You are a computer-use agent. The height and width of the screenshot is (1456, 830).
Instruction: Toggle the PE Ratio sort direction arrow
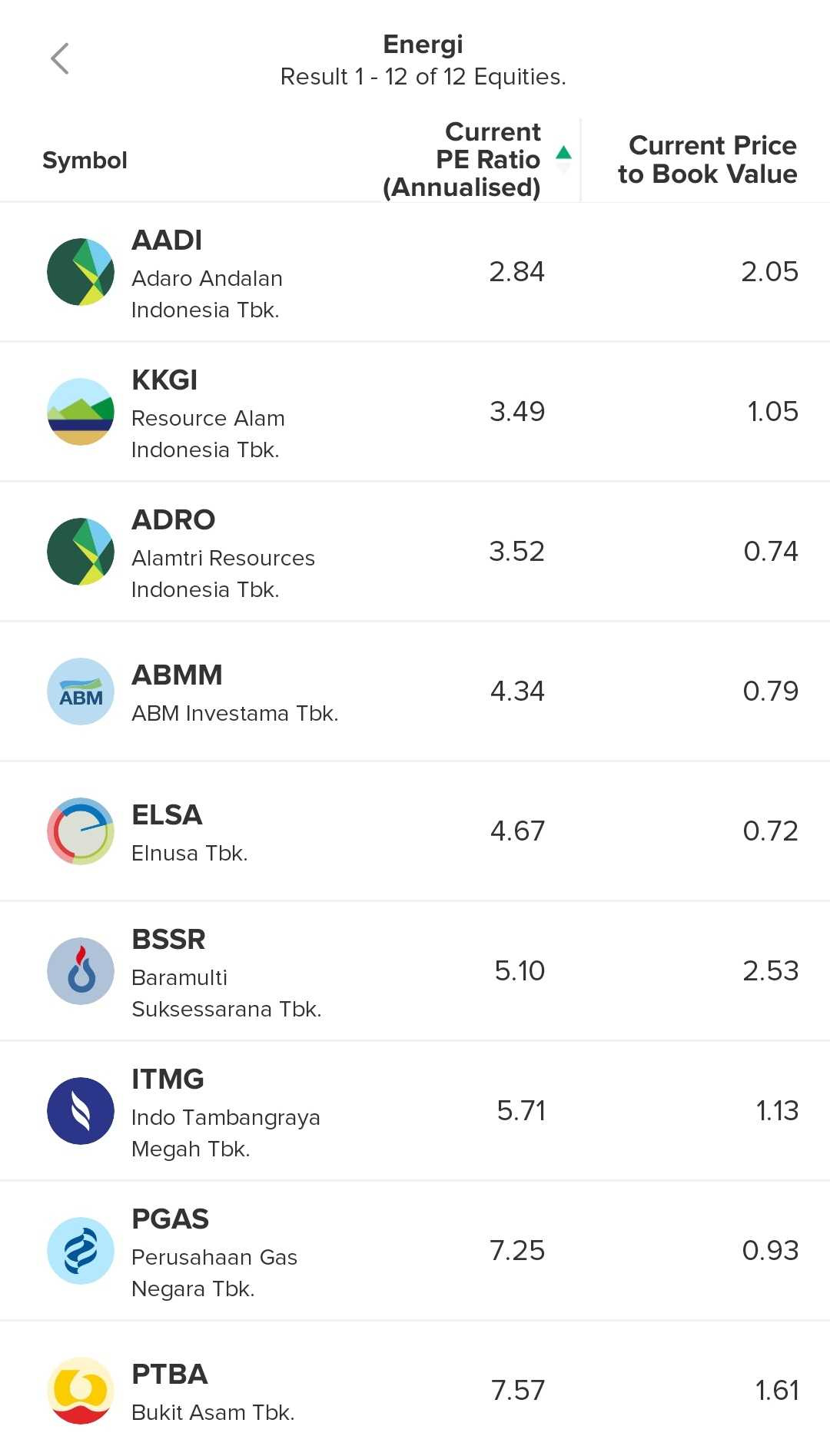coord(565,153)
